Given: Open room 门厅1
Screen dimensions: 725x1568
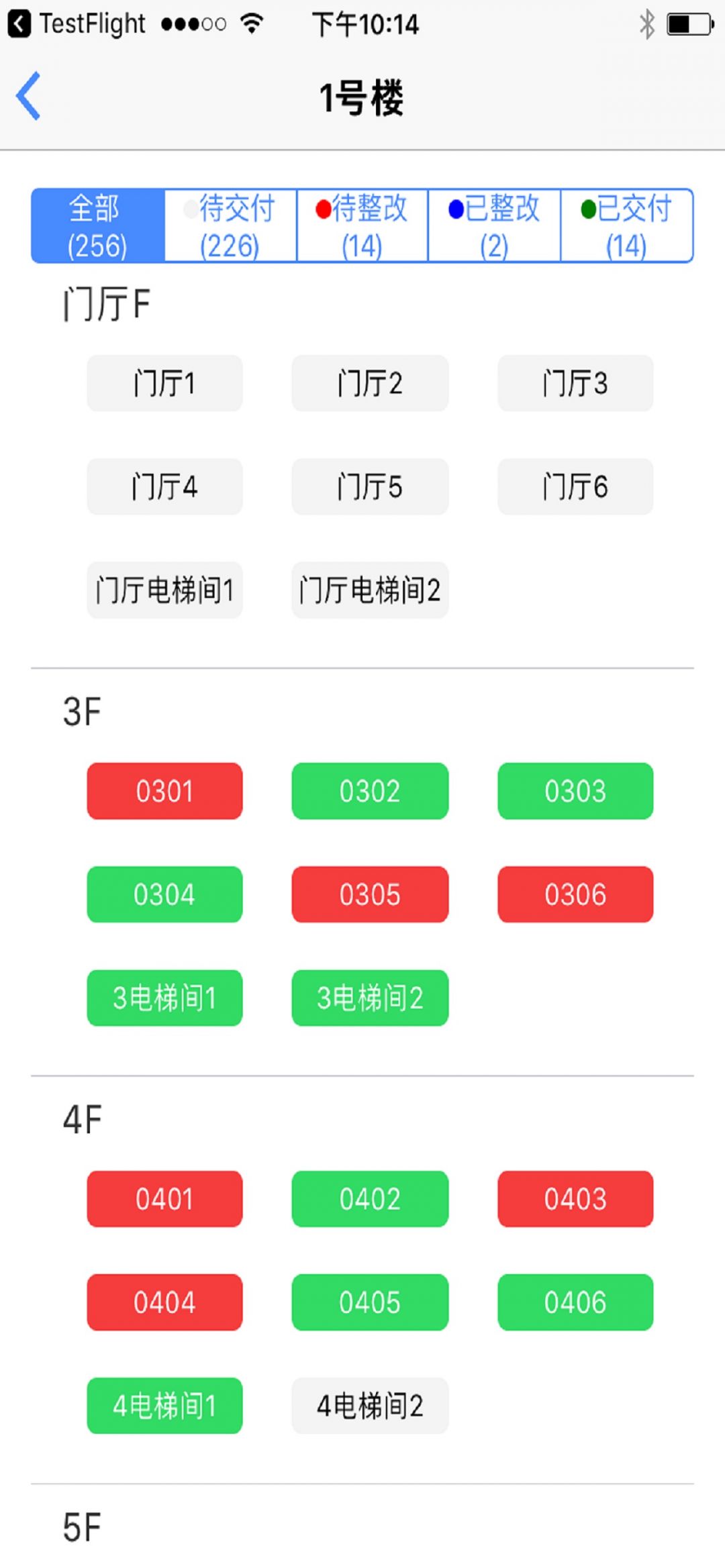Looking at the screenshot, I should [x=164, y=383].
